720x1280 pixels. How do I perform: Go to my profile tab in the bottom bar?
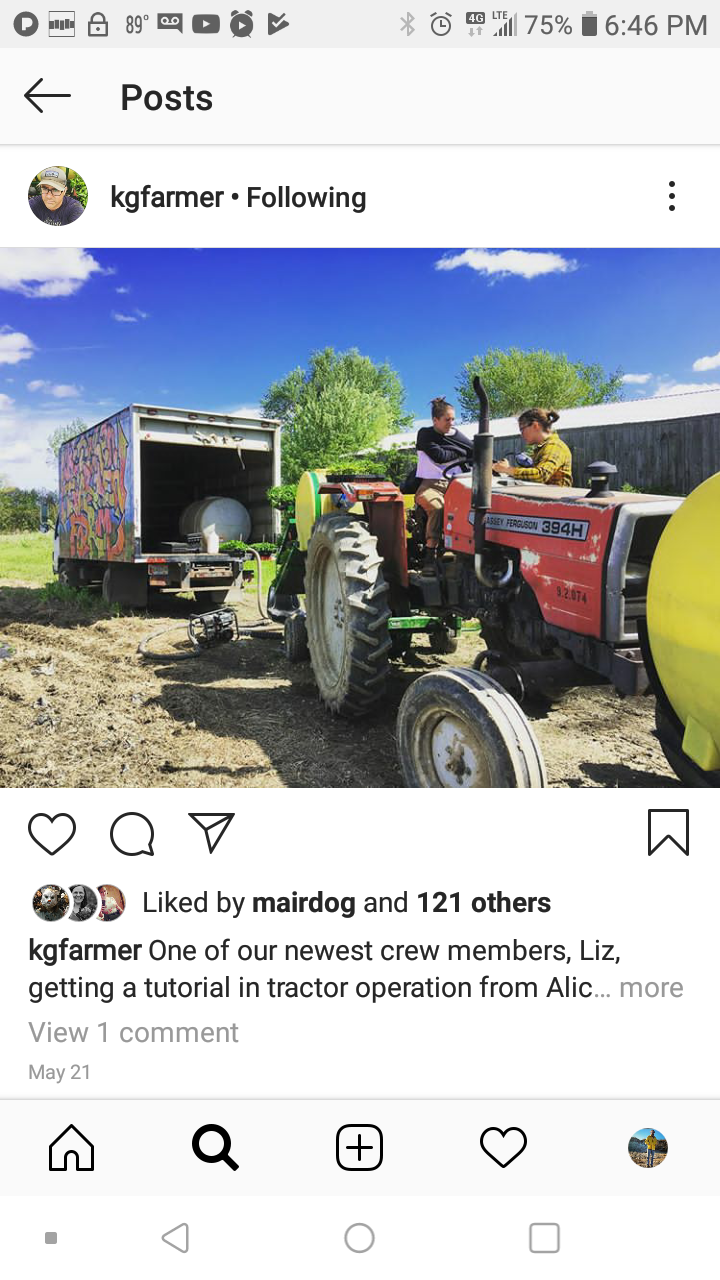coord(648,1148)
